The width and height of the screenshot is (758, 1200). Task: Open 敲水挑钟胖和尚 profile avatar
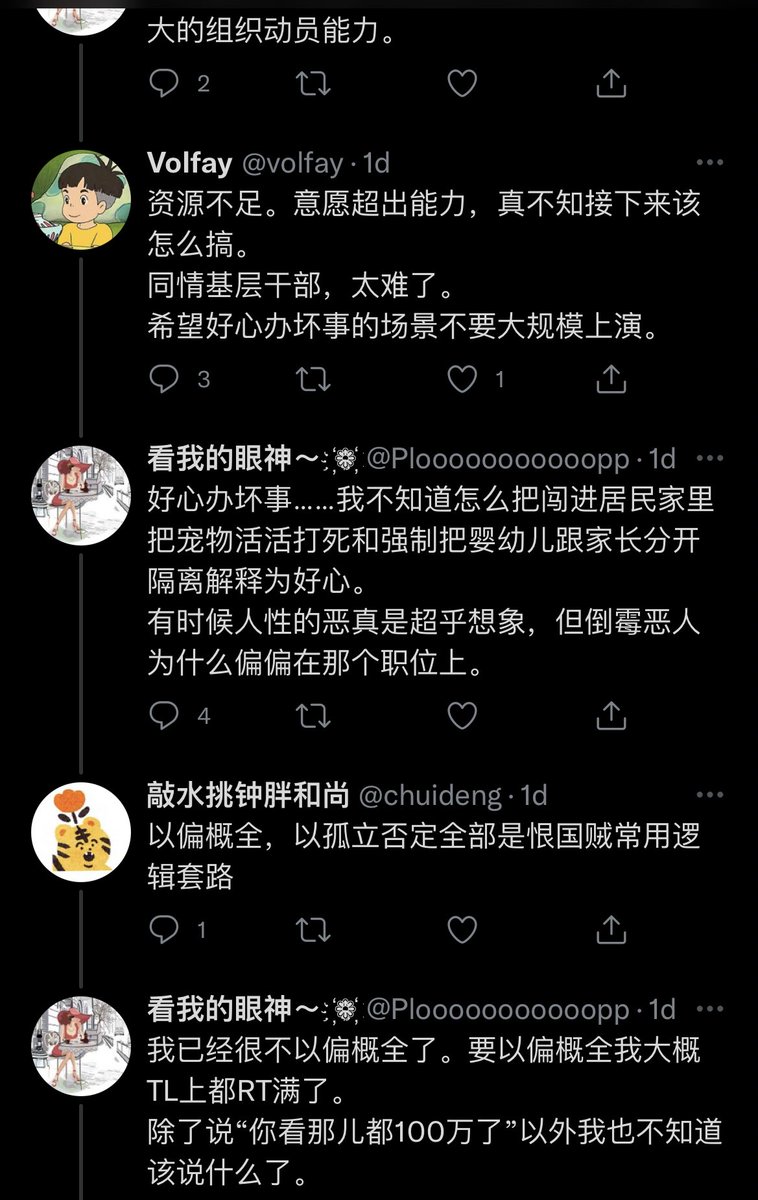tap(82, 832)
